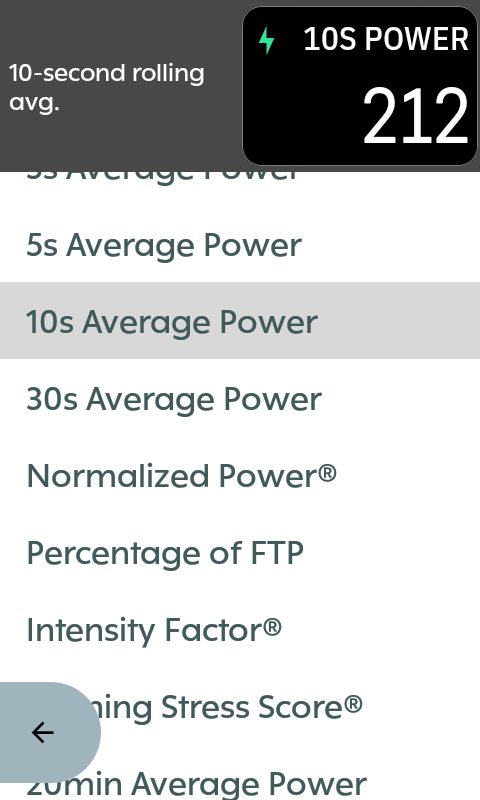The image size is (480, 800).
Task: Pick 30s Average Power
Action: (240, 398)
